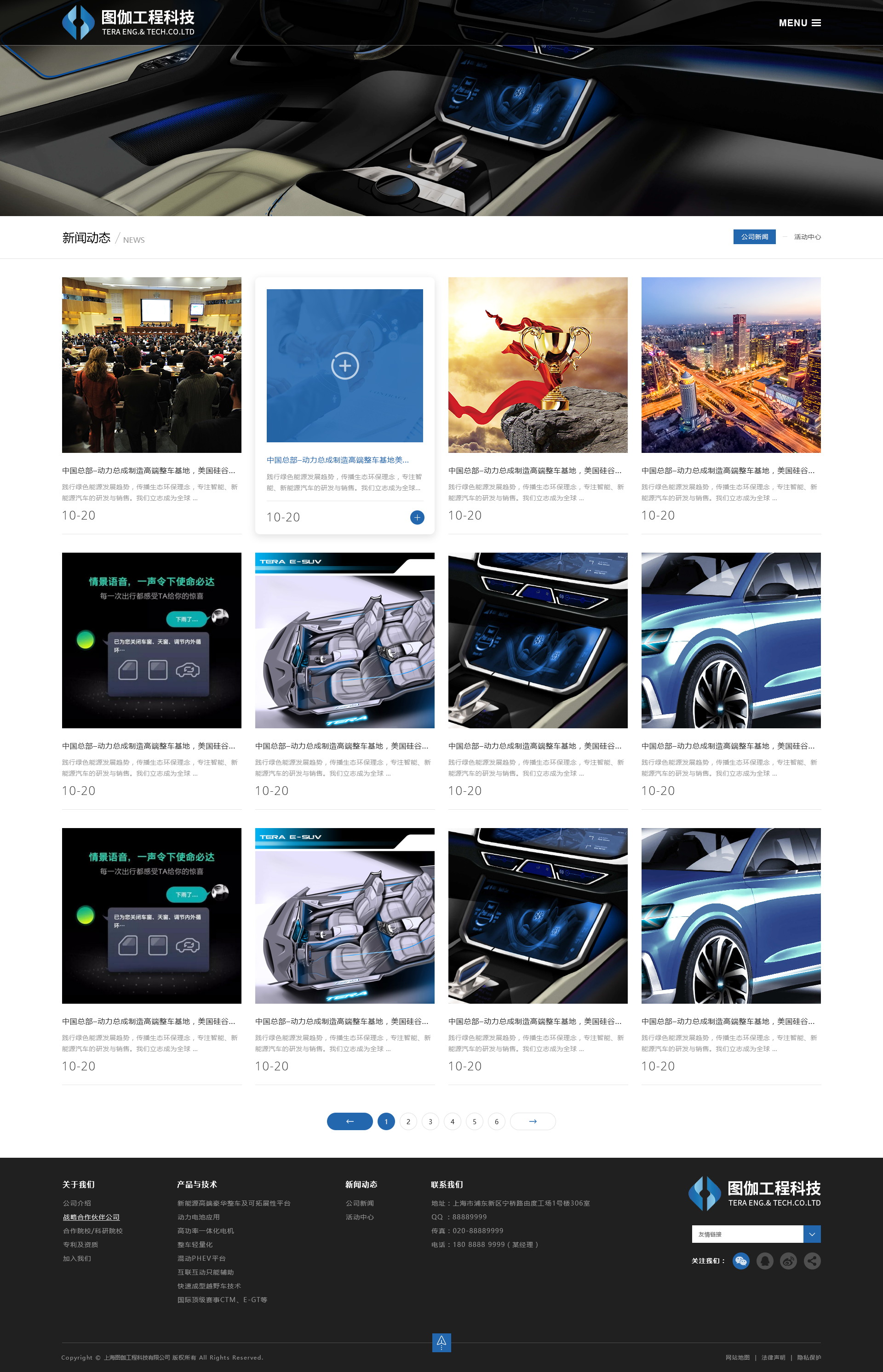Screen dimensions: 883x1372
Task: Go to next page with right arrow
Action: tap(532, 1121)
